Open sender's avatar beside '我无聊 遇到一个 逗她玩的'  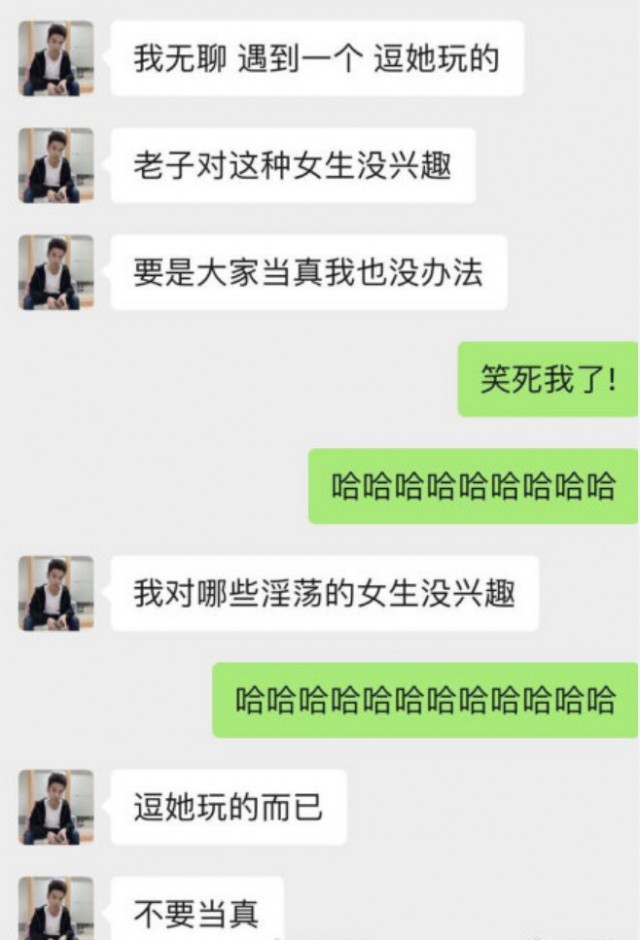click(x=56, y=59)
